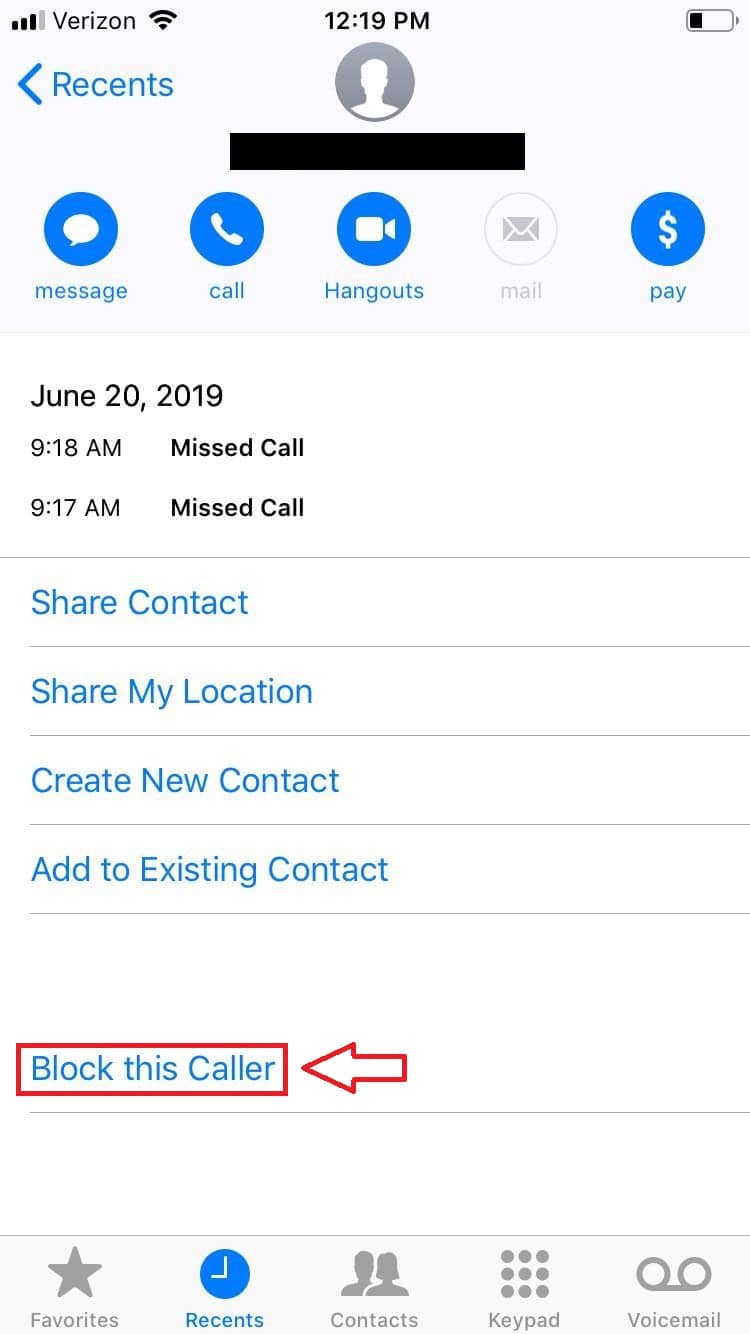Block this Caller
This screenshot has width=750, height=1334.
pyautogui.click(x=153, y=1068)
